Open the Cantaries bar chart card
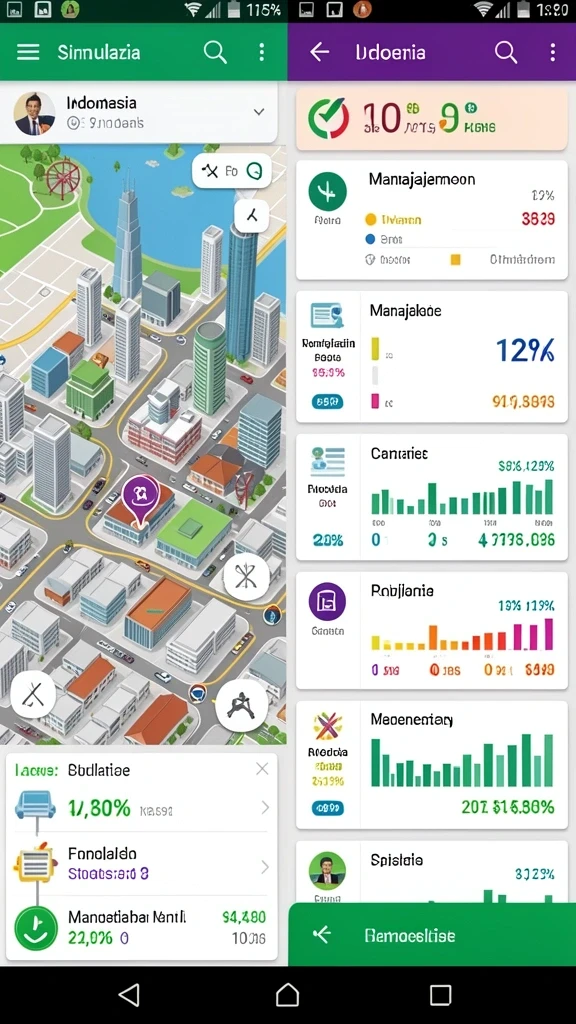This screenshot has height=1024, width=576. [432, 497]
